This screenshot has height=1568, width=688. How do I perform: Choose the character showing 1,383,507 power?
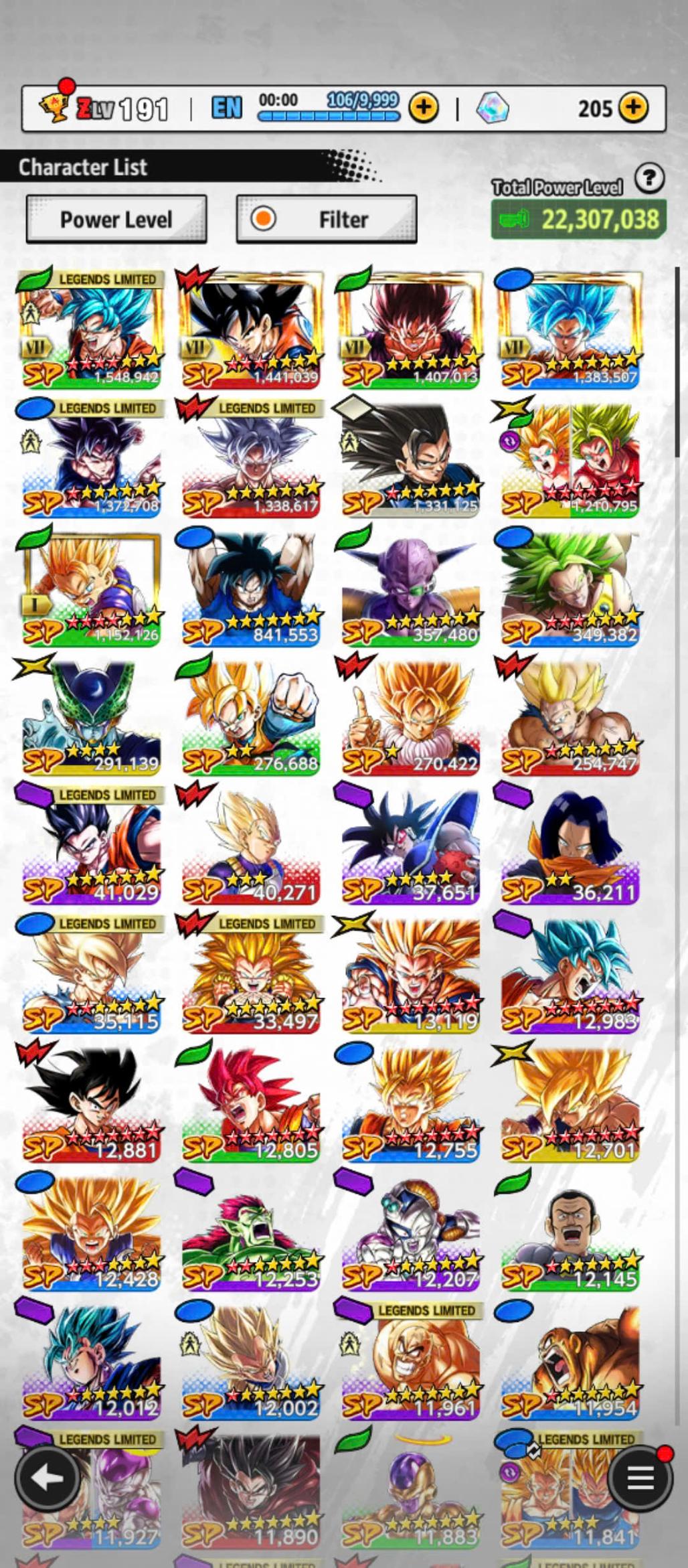pyautogui.click(x=569, y=329)
